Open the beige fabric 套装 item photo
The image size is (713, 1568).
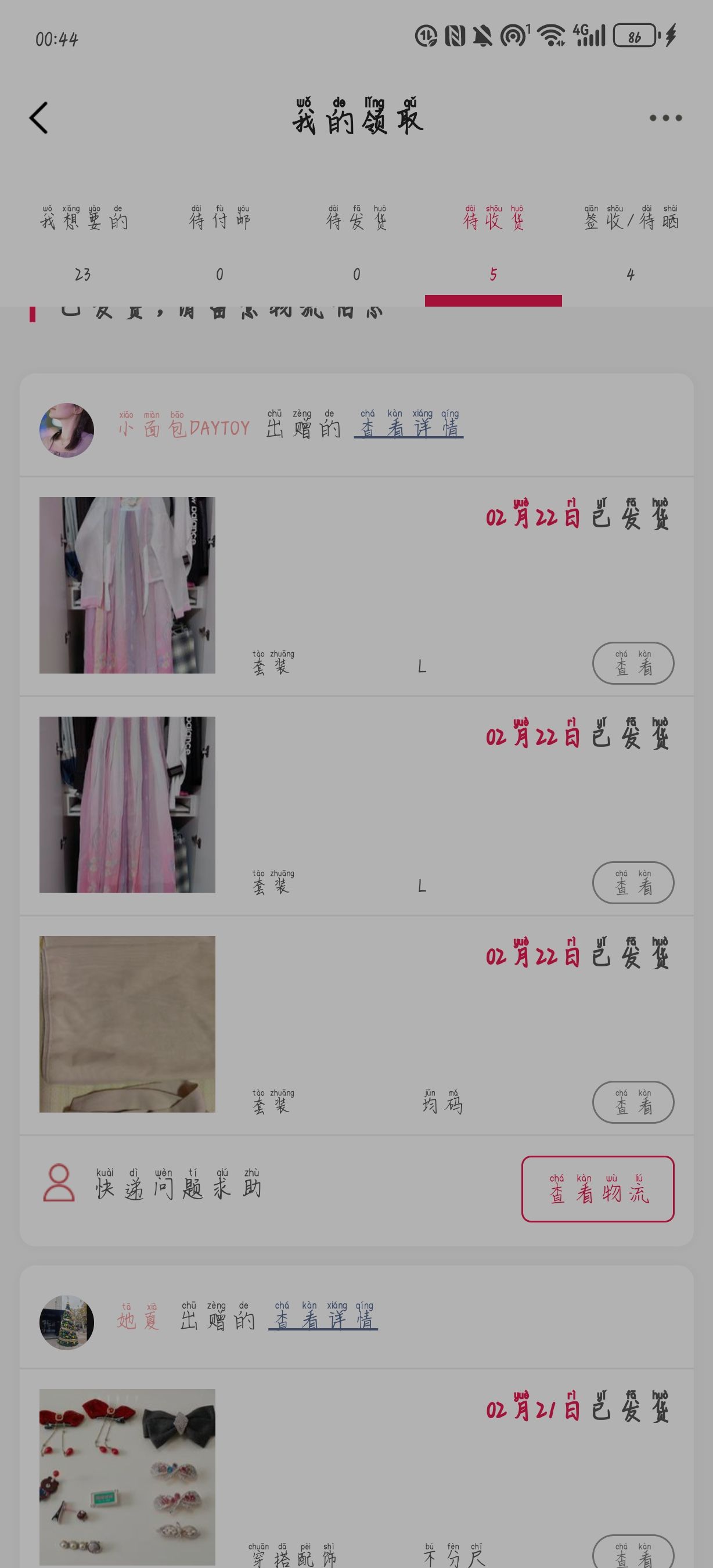coord(127,1024)
